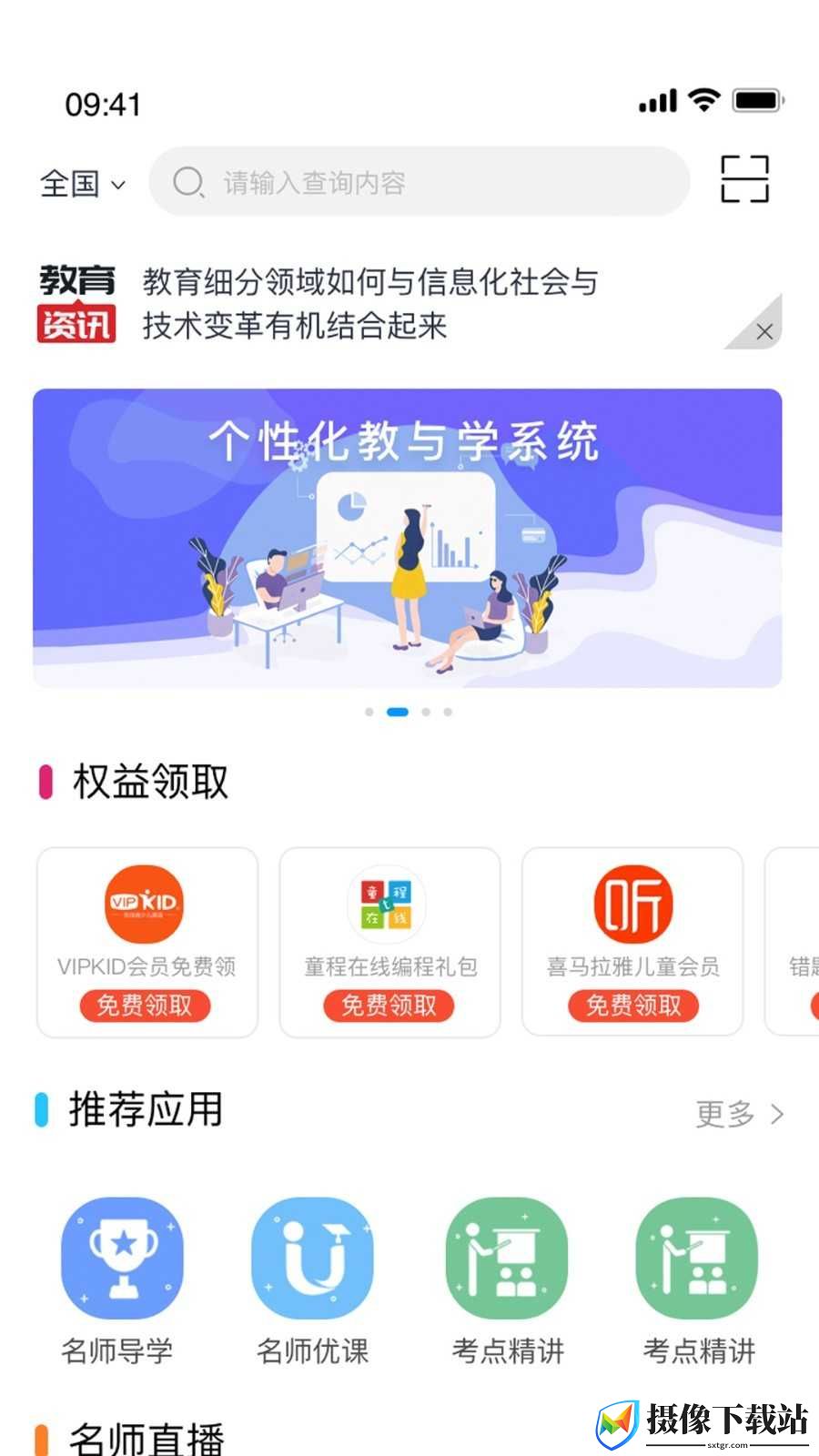Open the VIPKID会员免费领 card
Viewport: 819px width, 1456px height.
pyautogui.click(x=147, y=942)
